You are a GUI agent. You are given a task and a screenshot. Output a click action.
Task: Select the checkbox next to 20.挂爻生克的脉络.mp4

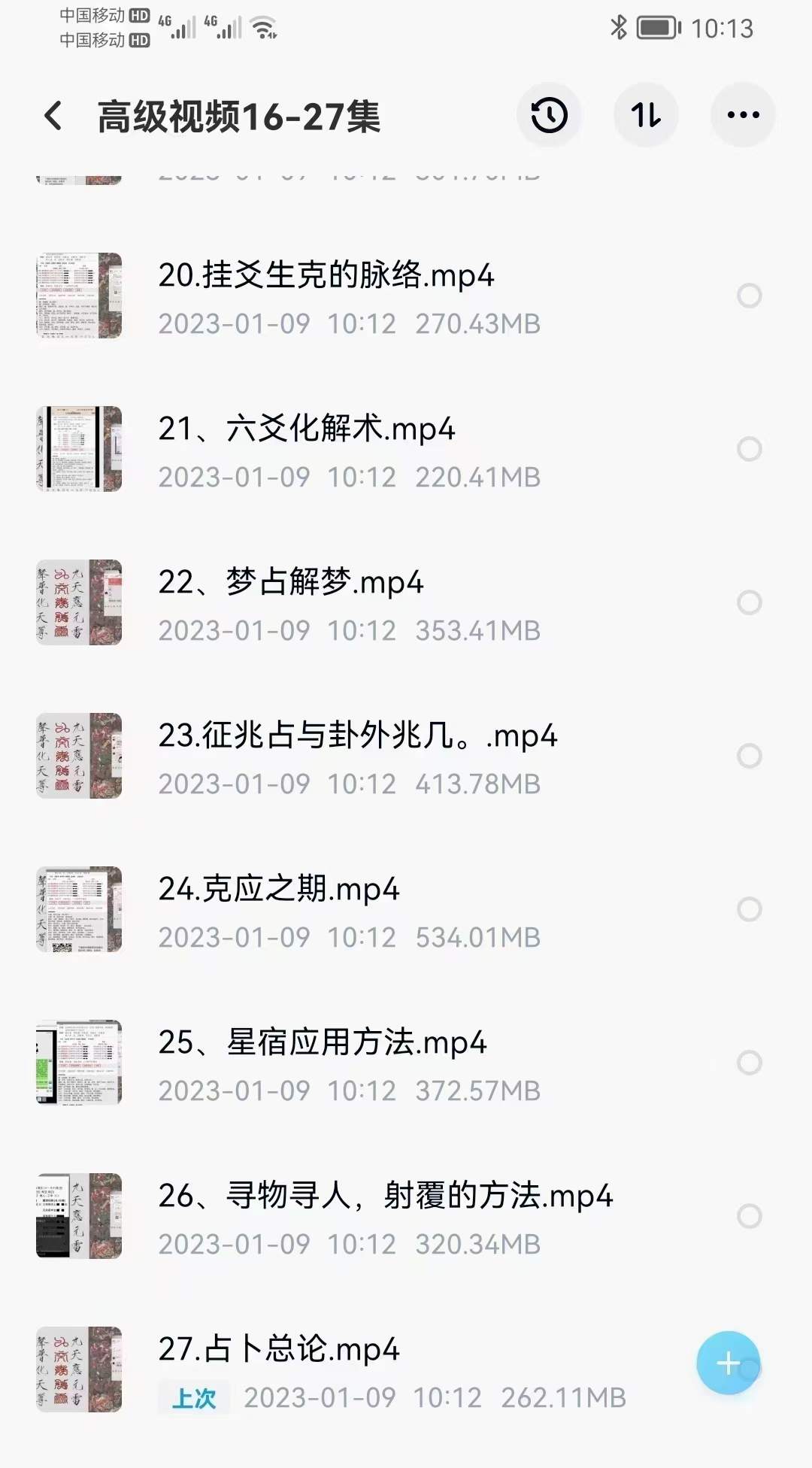748,296
